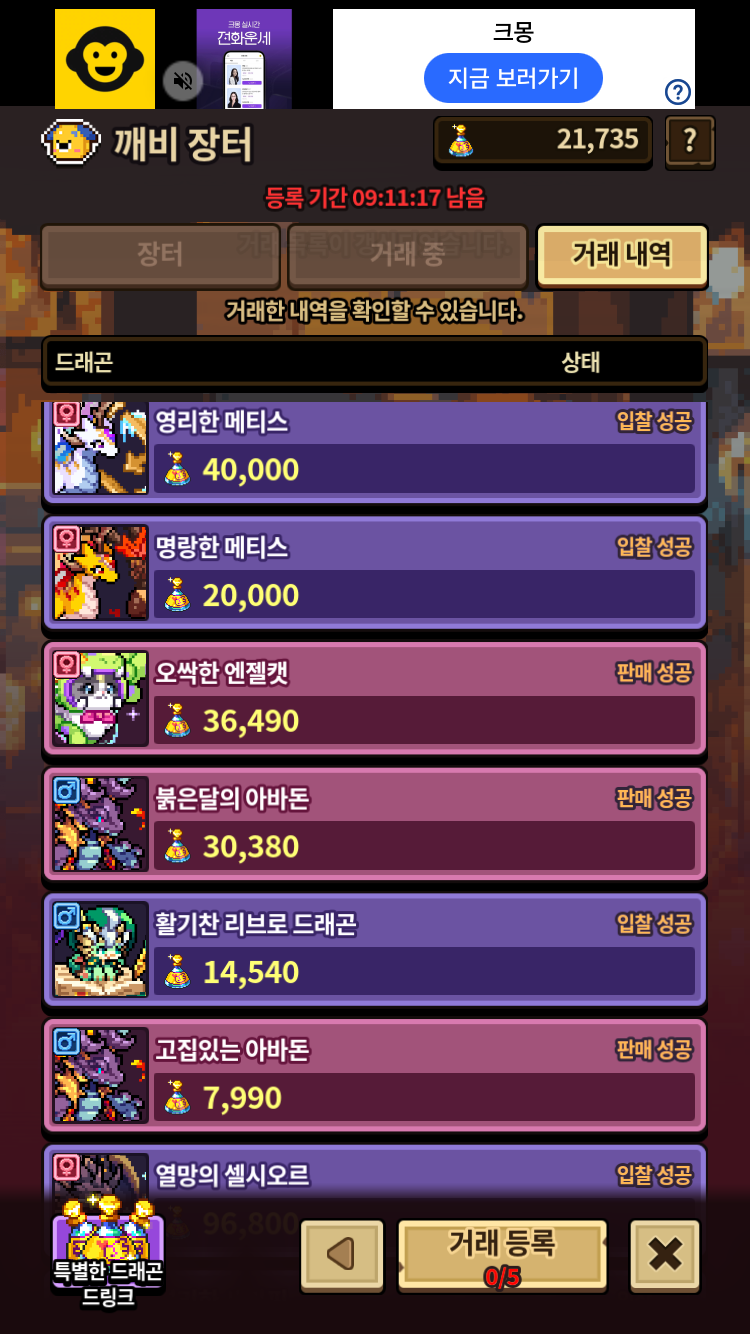Viewport: 750px width, 1334px height.
Task: Open the question mark help button
Action: tap(690, 141)
